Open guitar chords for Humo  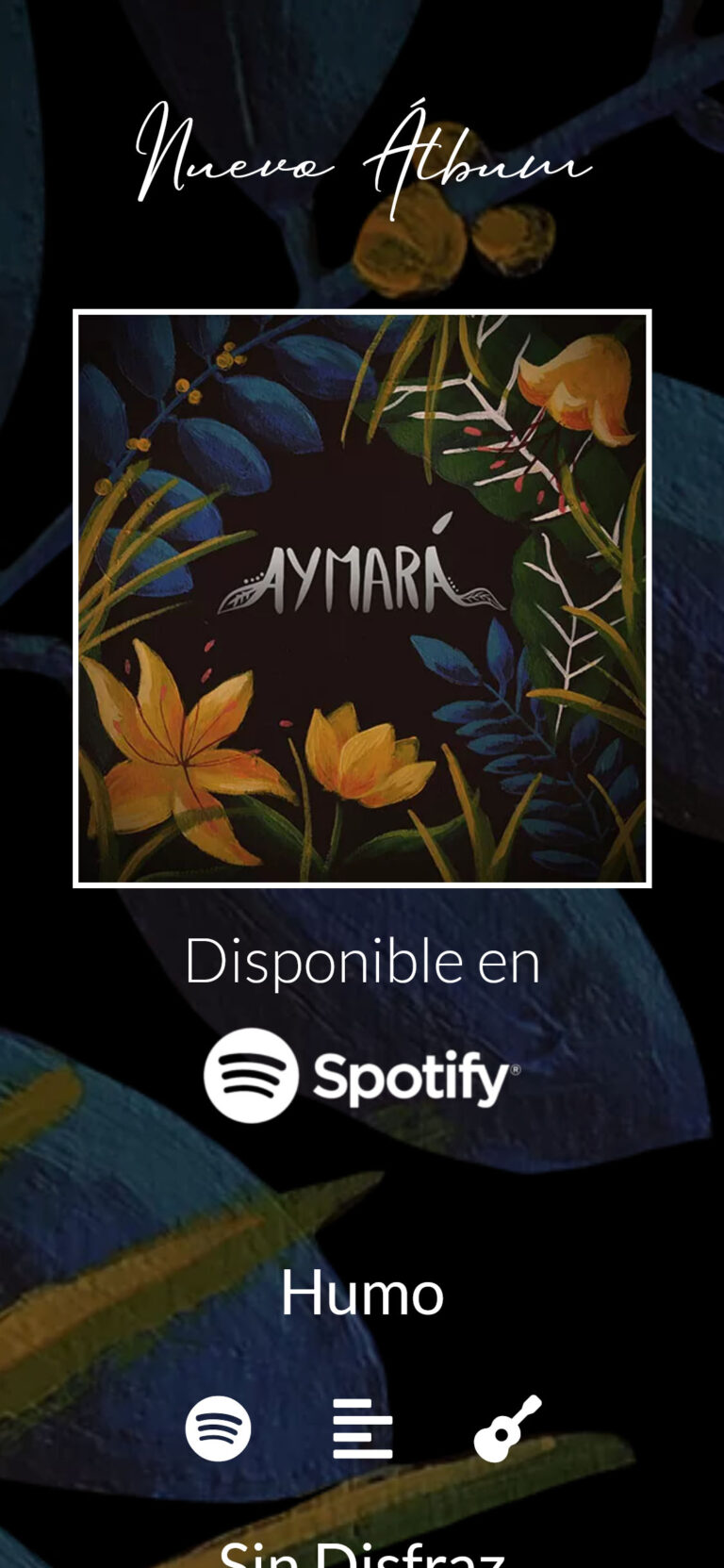point(507,1428)
